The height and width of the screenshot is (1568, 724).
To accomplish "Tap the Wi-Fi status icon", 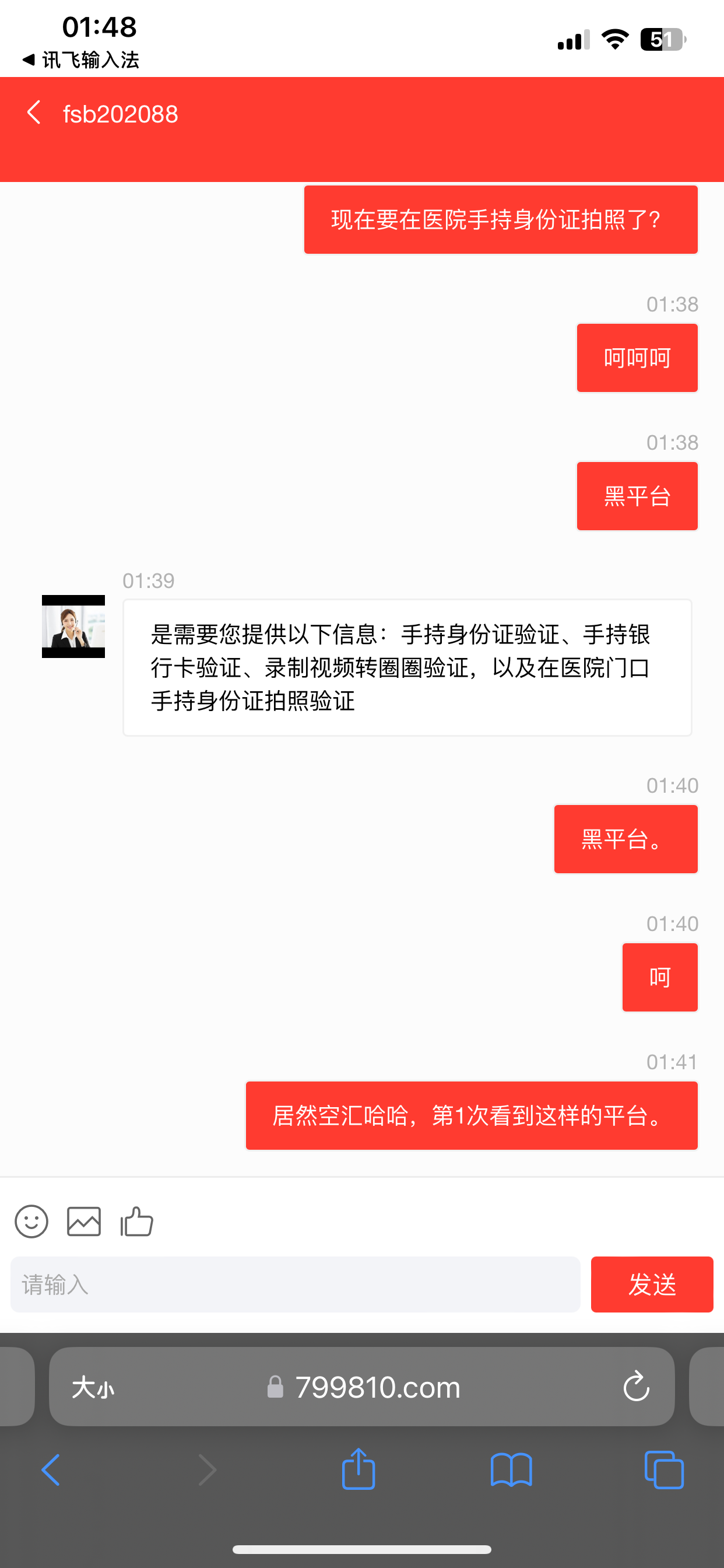I will click(x=614, y=38).
